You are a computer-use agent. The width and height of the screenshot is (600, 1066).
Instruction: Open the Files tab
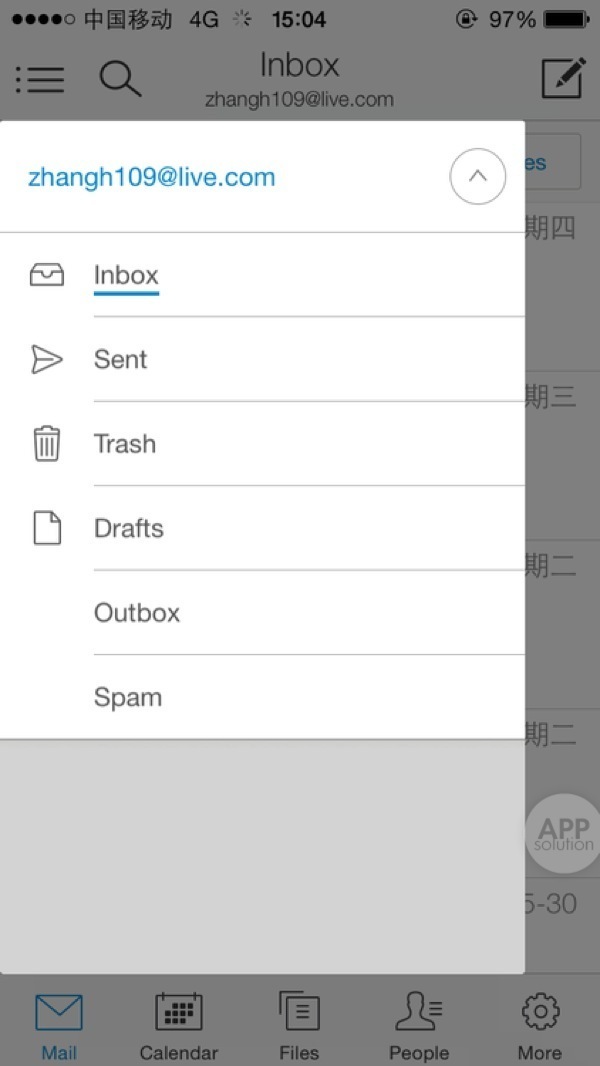pyautogui.click(x=299, y=1026)
